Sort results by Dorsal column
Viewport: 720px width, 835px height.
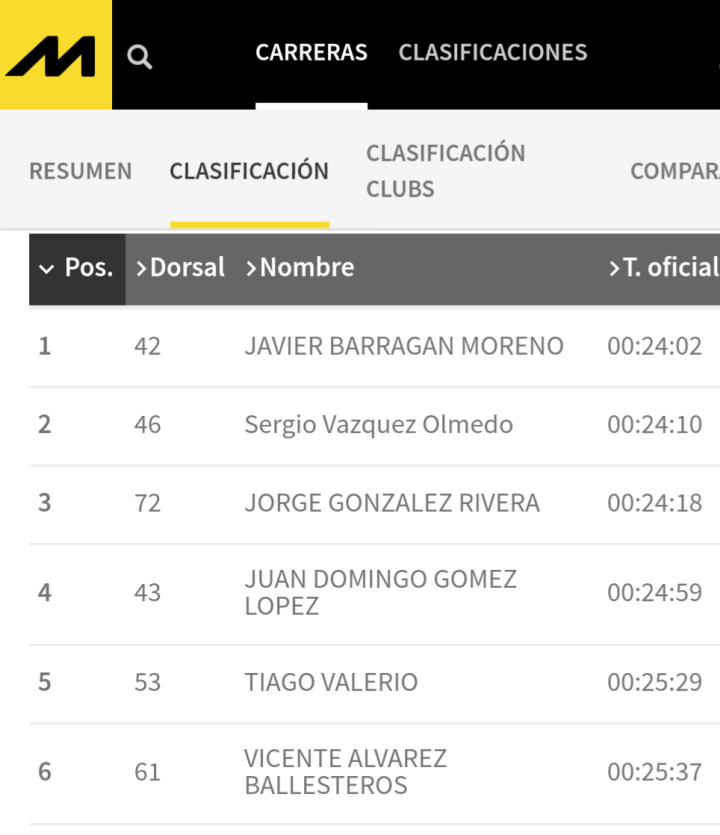(x=181, y=267)
